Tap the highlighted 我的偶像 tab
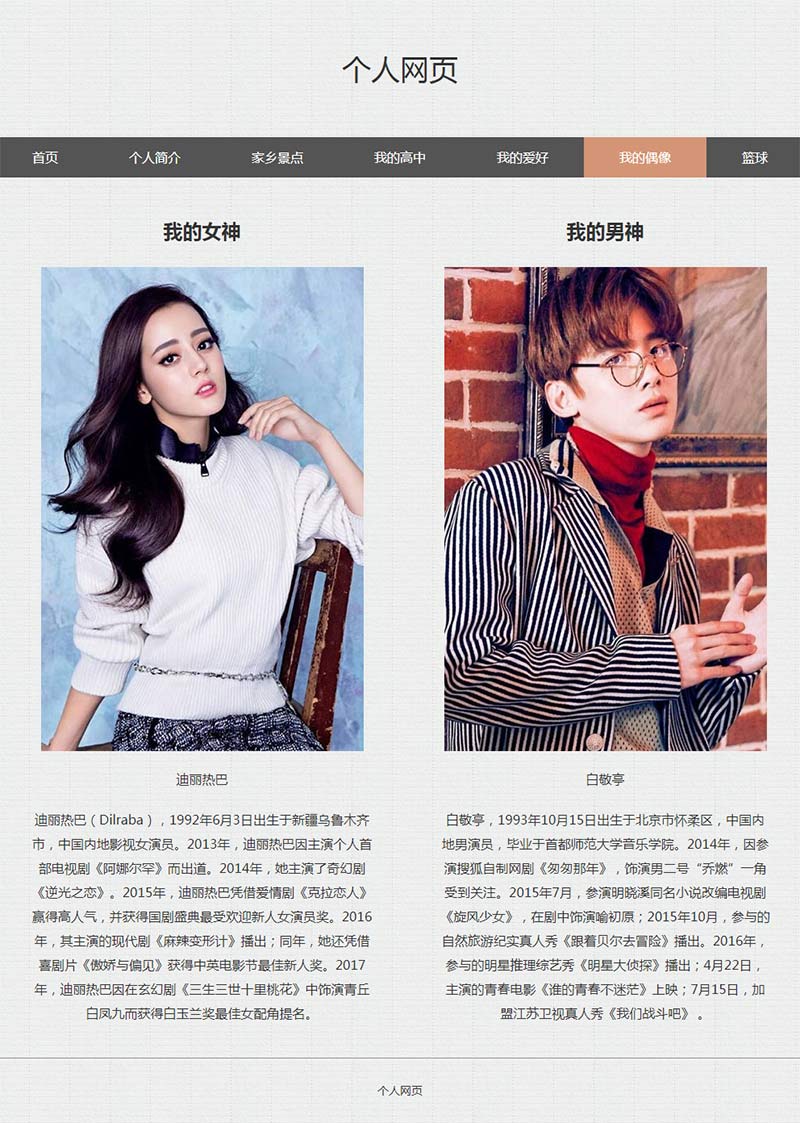This screenshot has height=1123, width=800. 645,158
